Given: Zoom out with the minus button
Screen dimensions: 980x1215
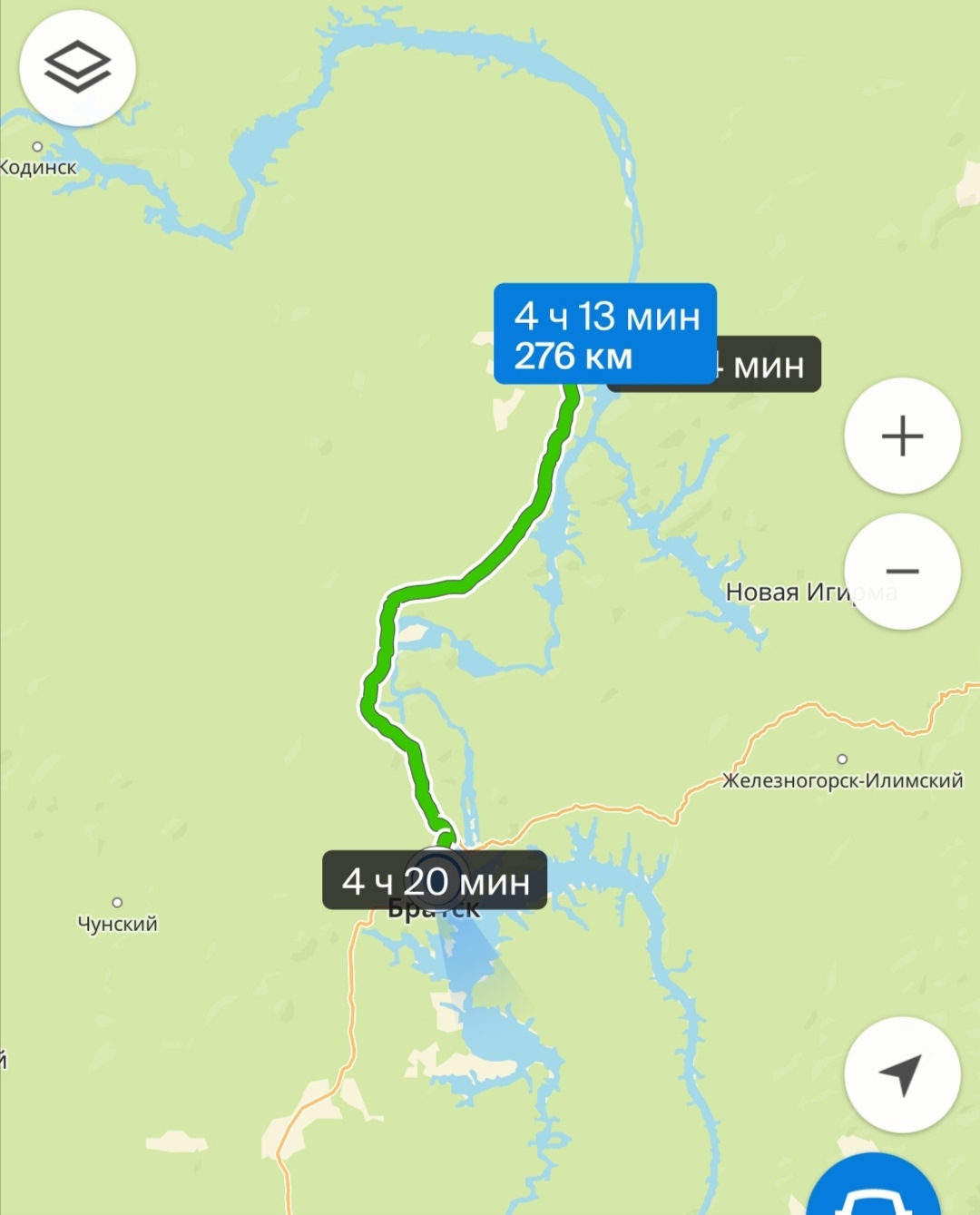Looking at the screenshot, I should pos(902,572).
